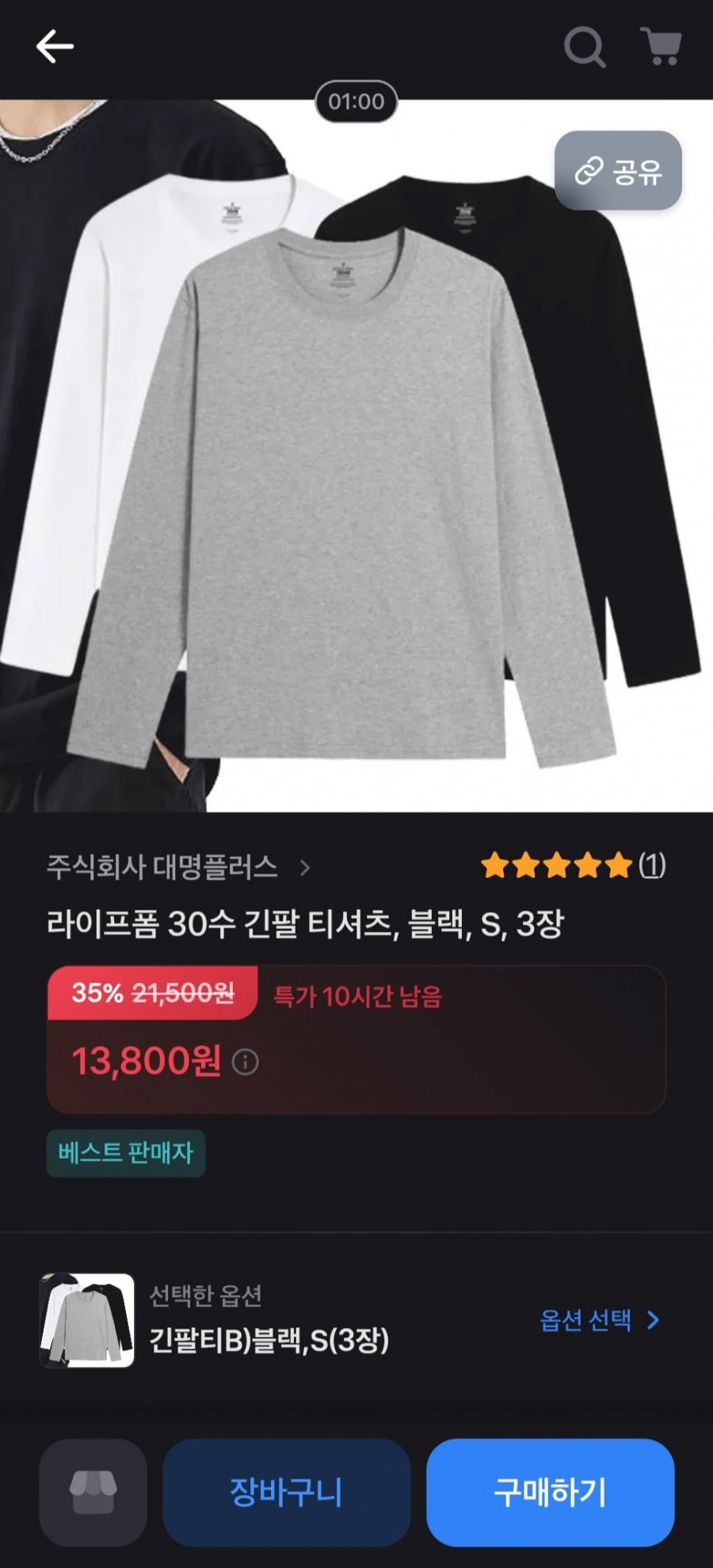Tap 옵션 선택 to change options
The width and height of the screenshot is (713, 1568).
pyautogui.click(x=599, y=1320)
